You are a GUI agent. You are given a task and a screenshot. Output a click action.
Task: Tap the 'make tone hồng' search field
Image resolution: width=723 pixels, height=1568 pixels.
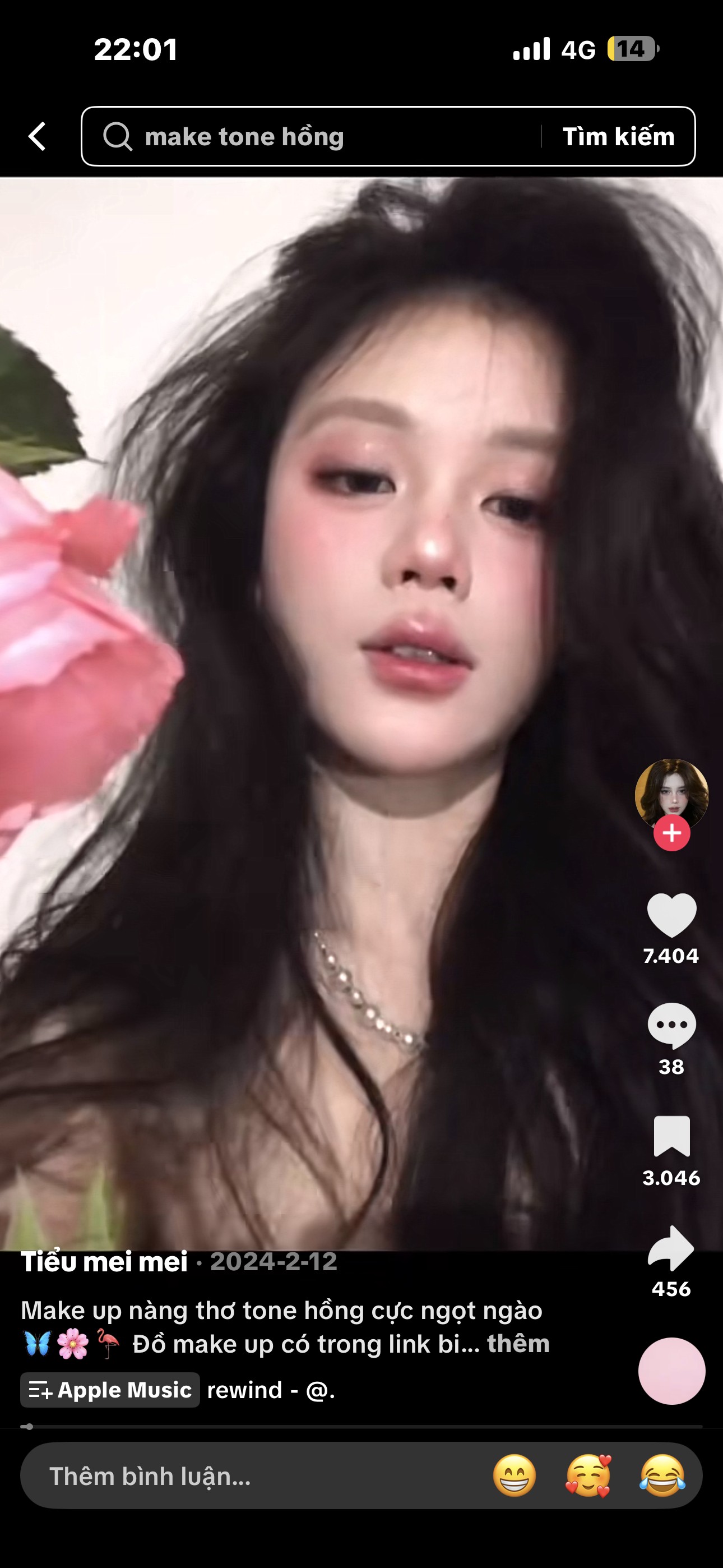pos(310,136)
